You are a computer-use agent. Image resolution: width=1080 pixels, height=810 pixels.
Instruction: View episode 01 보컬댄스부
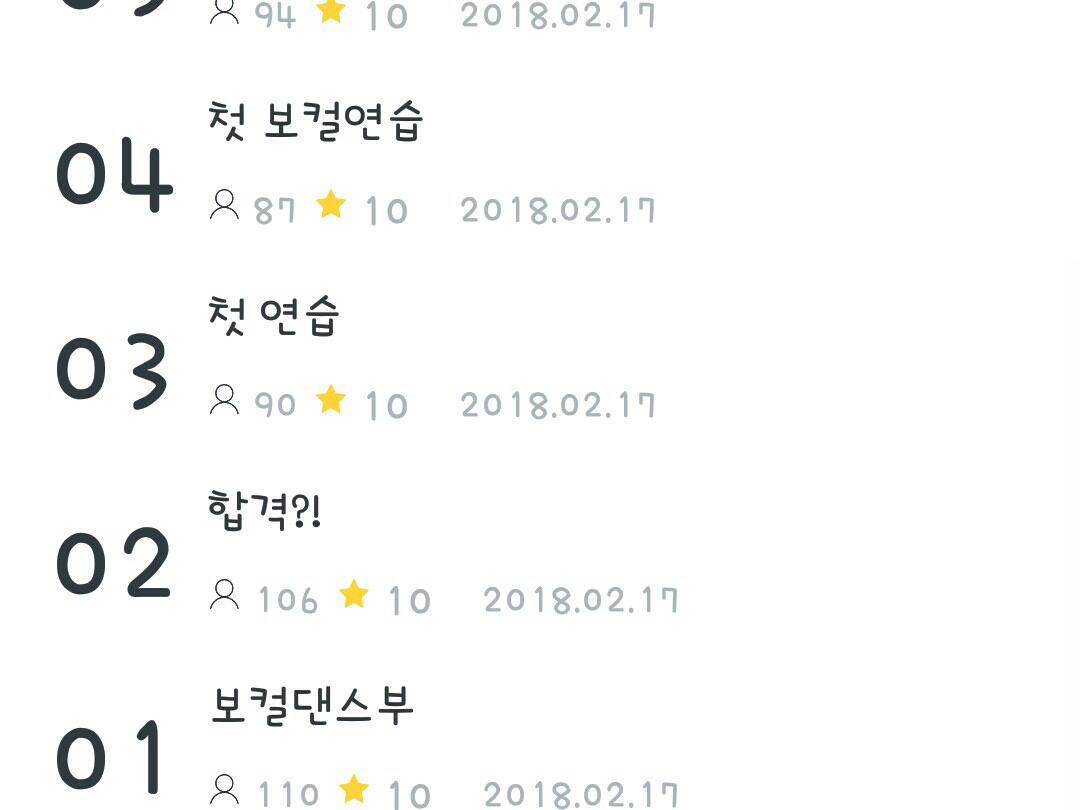coord(312,705)
